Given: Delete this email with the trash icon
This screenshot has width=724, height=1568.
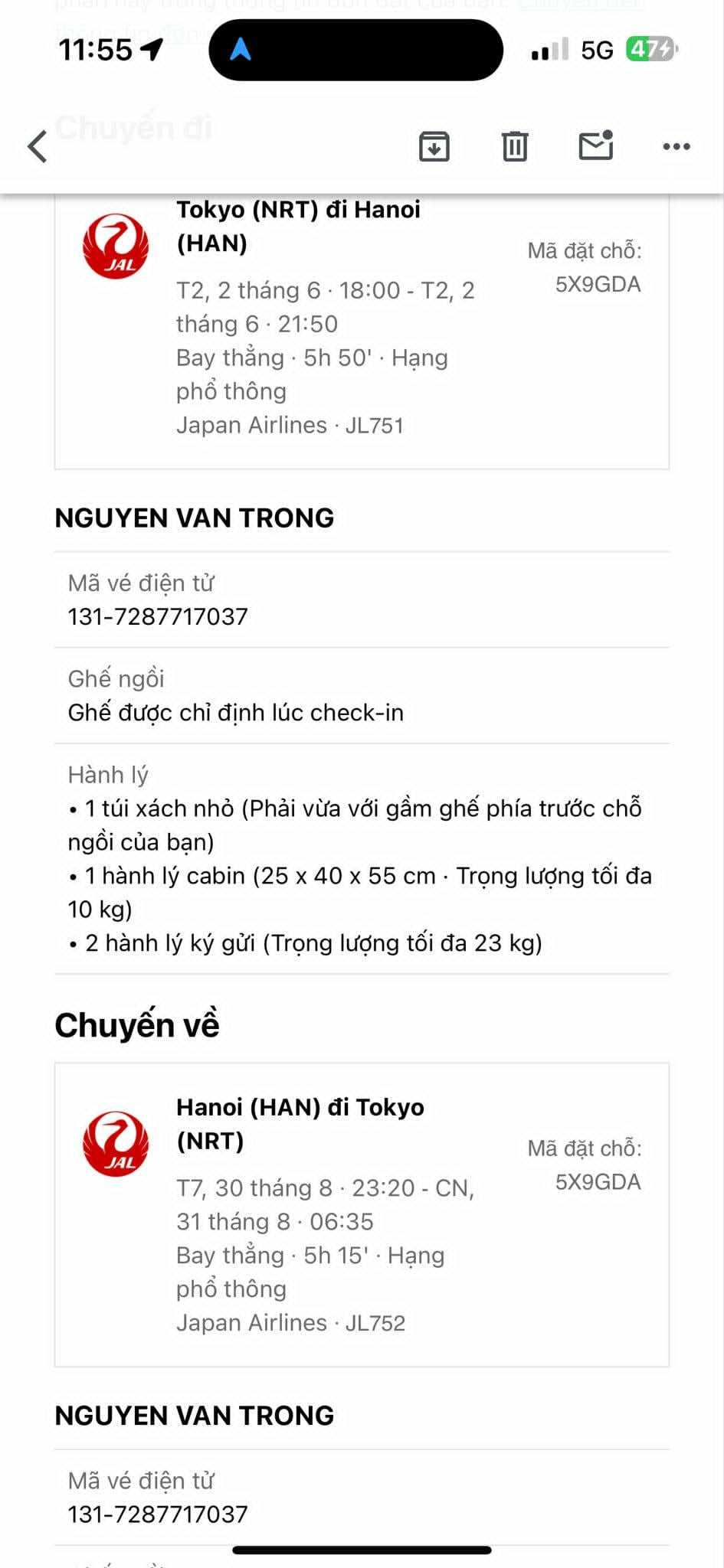Looking at the screenshot, I should (x=515, y=146).
